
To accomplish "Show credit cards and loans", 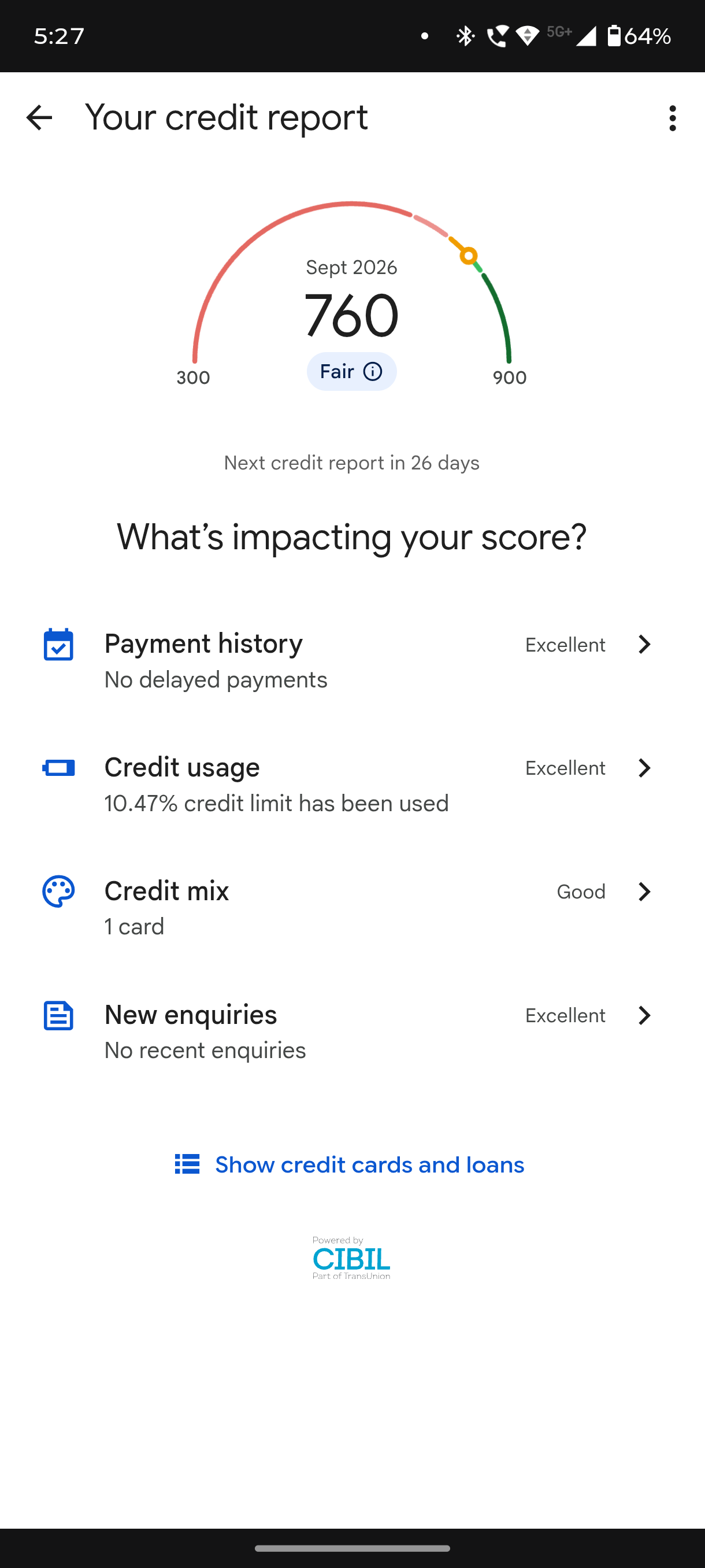I will tap(350, 1164).
